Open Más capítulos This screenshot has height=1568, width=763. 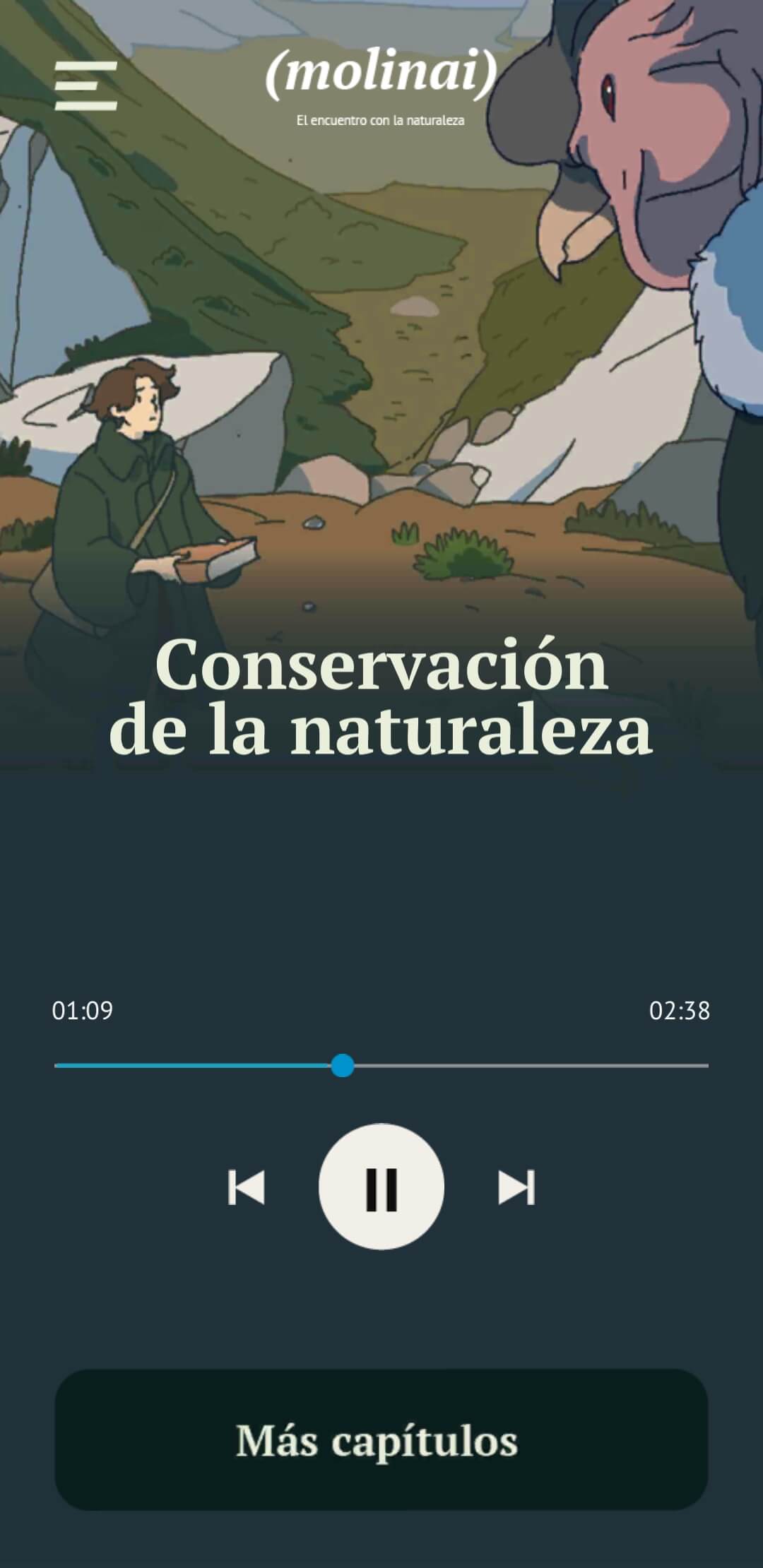coord(381,1439)
